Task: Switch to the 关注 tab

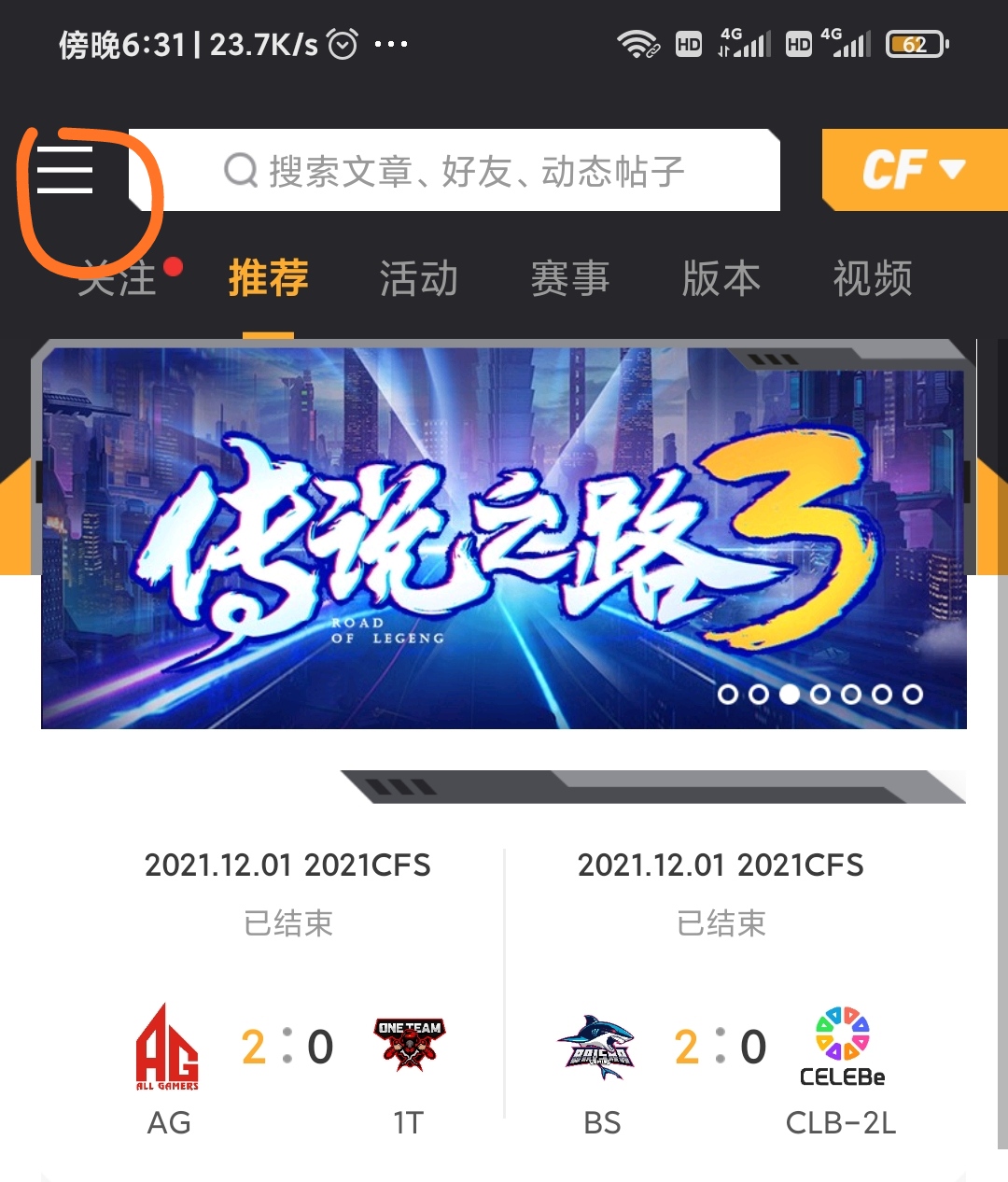Action: tap(118, 278)
